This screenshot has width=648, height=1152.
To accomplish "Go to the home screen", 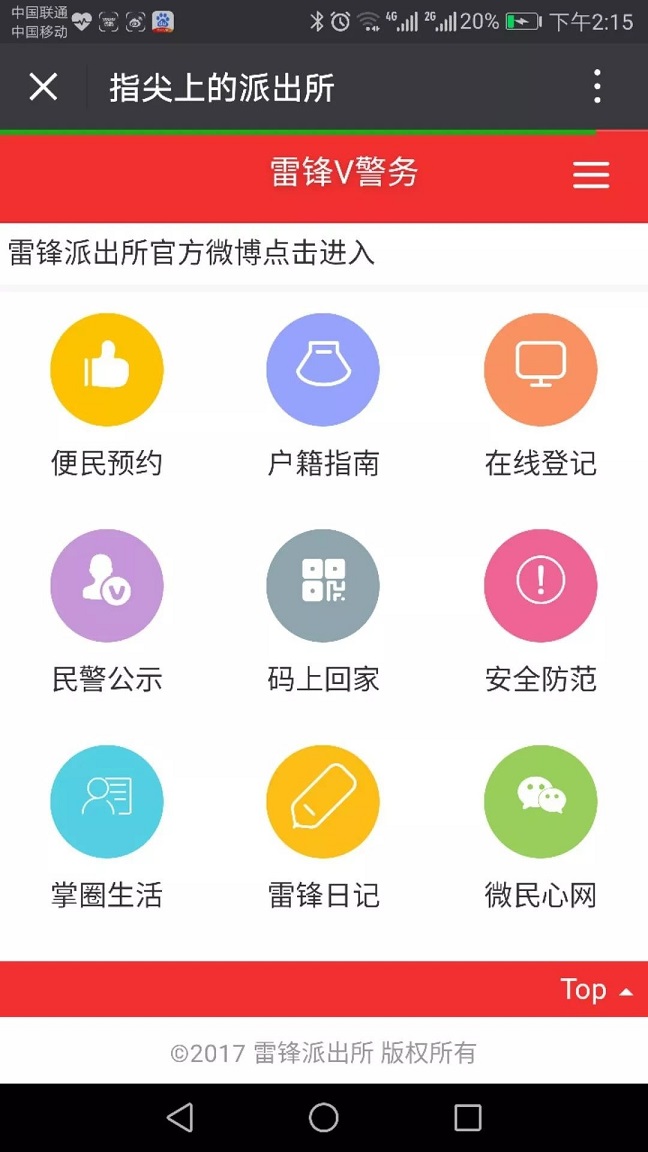I will tap(323, 1117).
